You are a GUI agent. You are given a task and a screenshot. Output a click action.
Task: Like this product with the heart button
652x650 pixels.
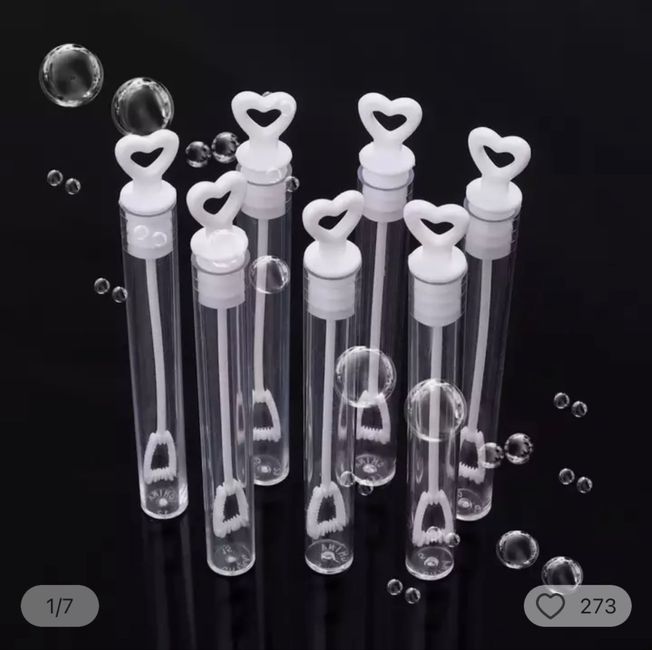552,606
